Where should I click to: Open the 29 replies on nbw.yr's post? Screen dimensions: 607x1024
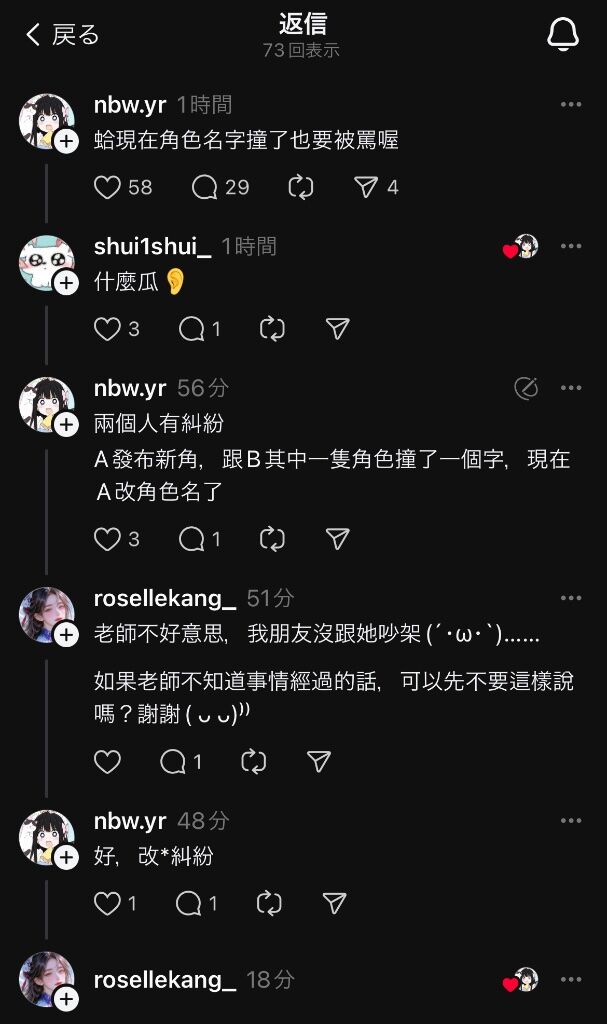[205, 187]
